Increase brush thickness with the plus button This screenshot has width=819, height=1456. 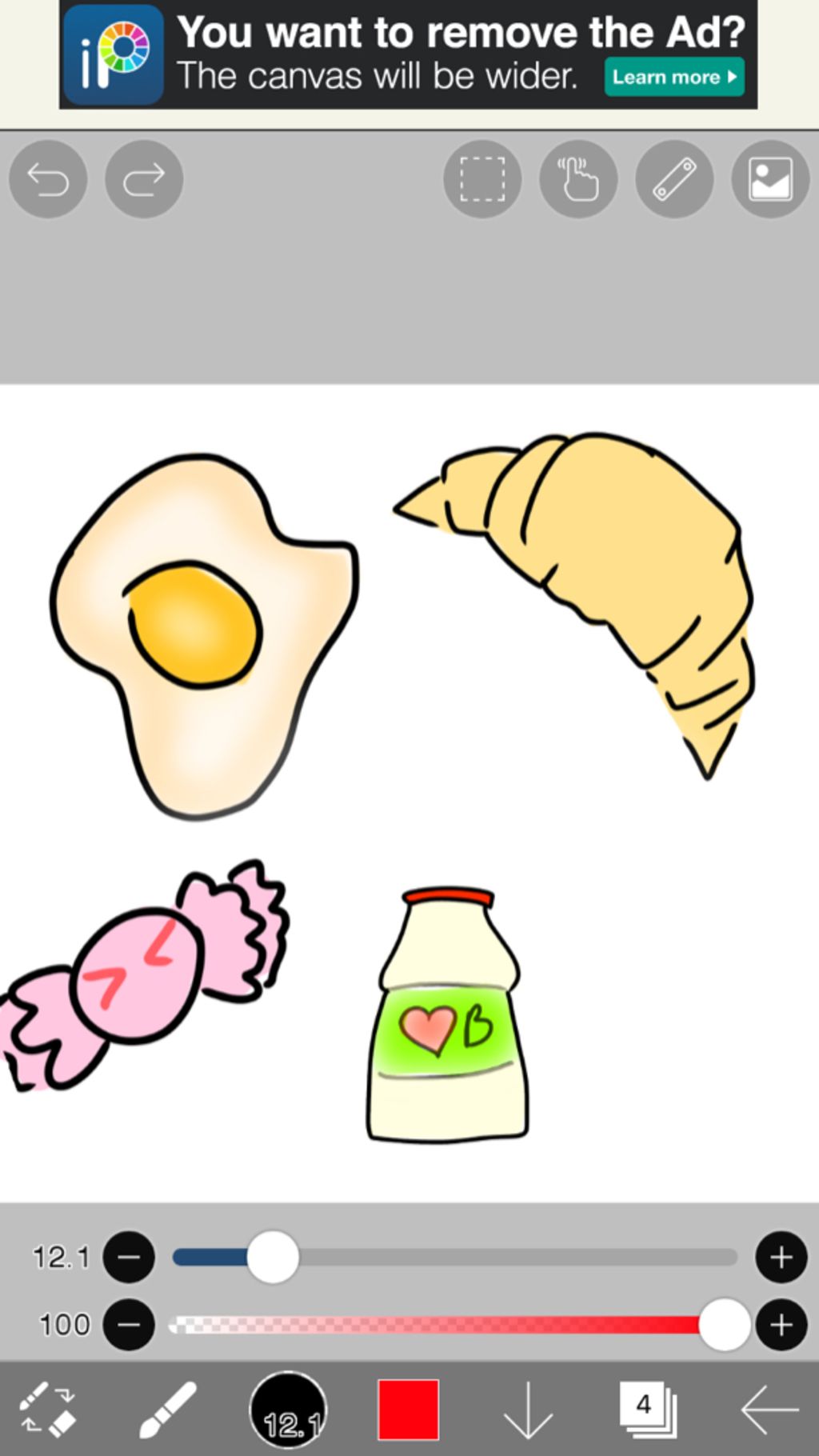click(x=781, y=1258)
